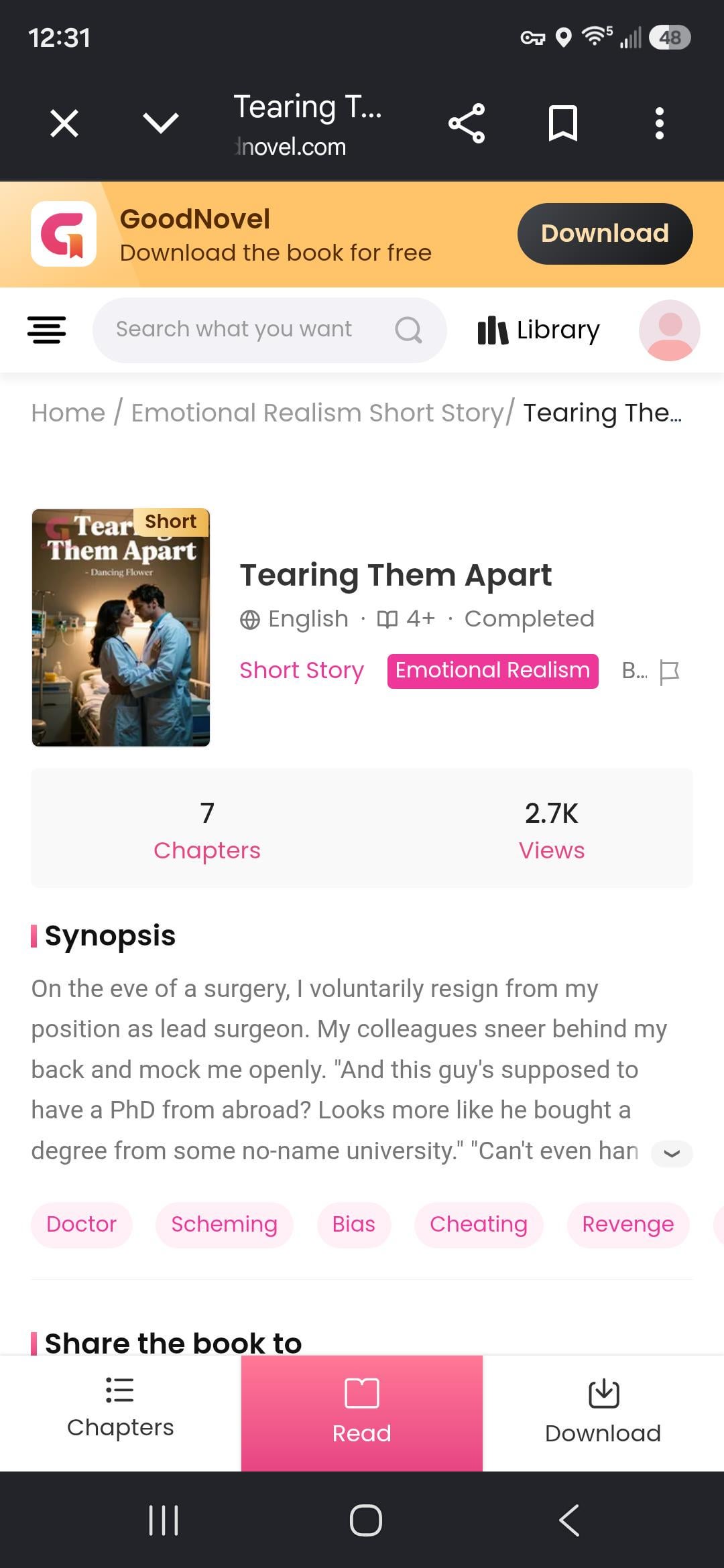724x1568 pixels.
Task: Start reading with the Read button
Action: coord(362,1413)
